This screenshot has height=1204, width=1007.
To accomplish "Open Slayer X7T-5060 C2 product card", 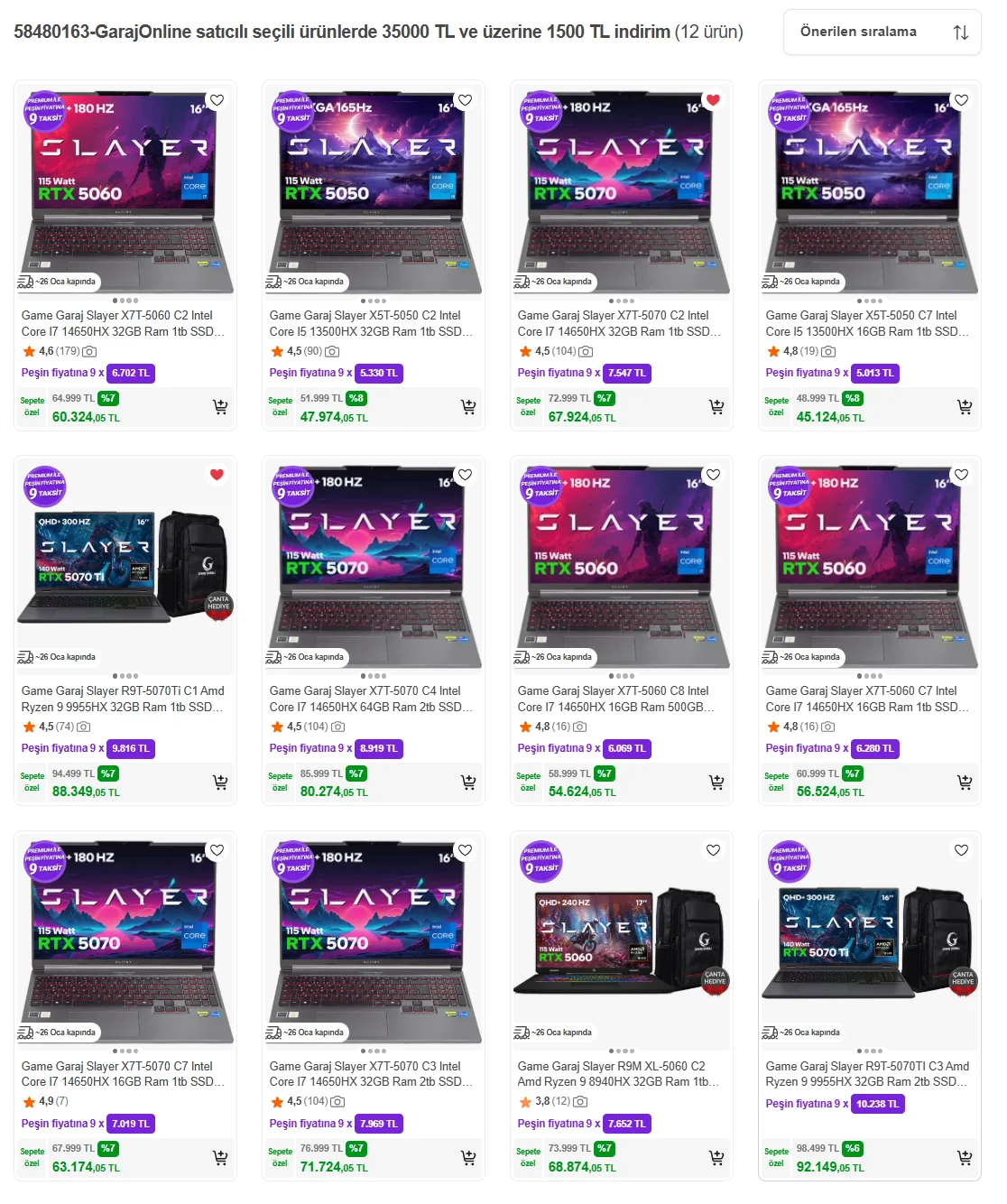I will coord(125,323).
